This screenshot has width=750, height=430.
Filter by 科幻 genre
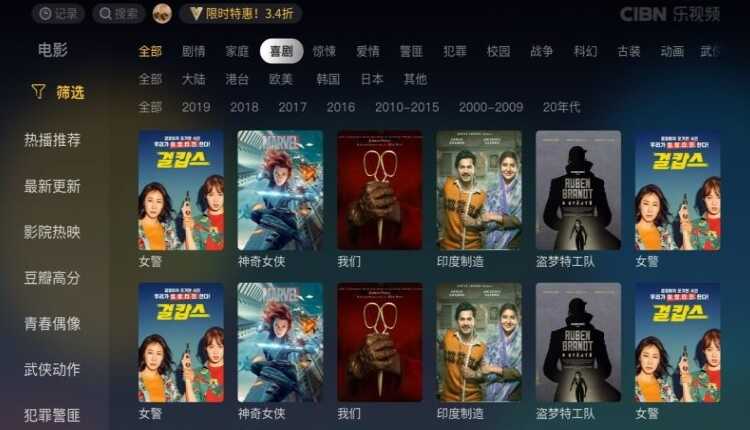(x=585, y=52)
